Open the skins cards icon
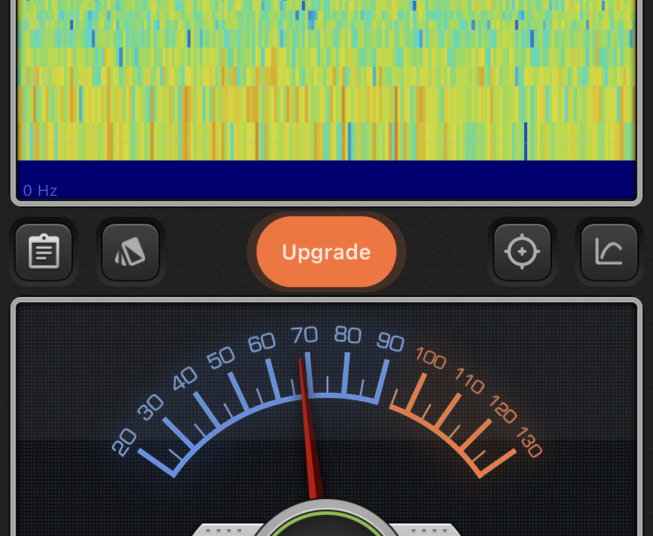Screen dimensions: 653x536 pyautogui.click(x=131, y=252)
